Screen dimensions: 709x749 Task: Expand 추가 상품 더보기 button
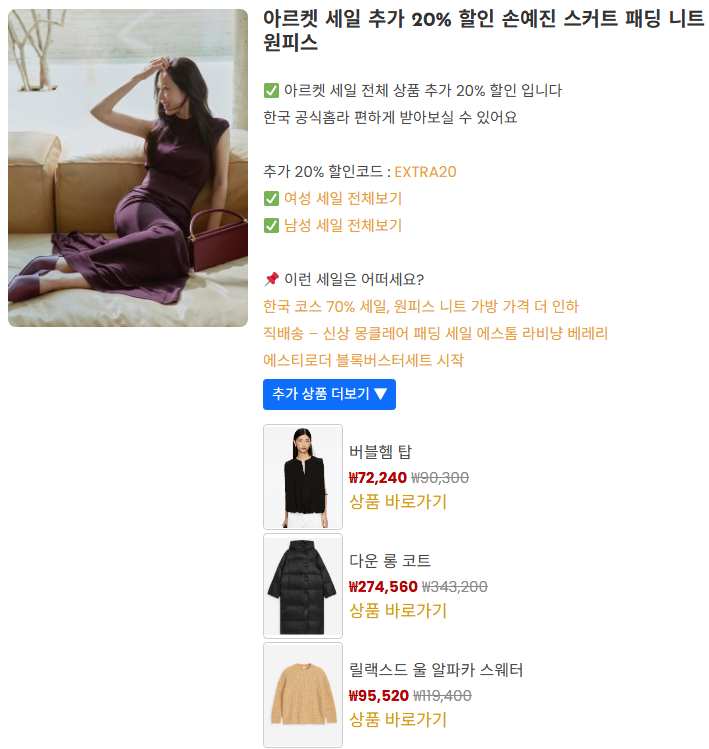pos(329,394)
